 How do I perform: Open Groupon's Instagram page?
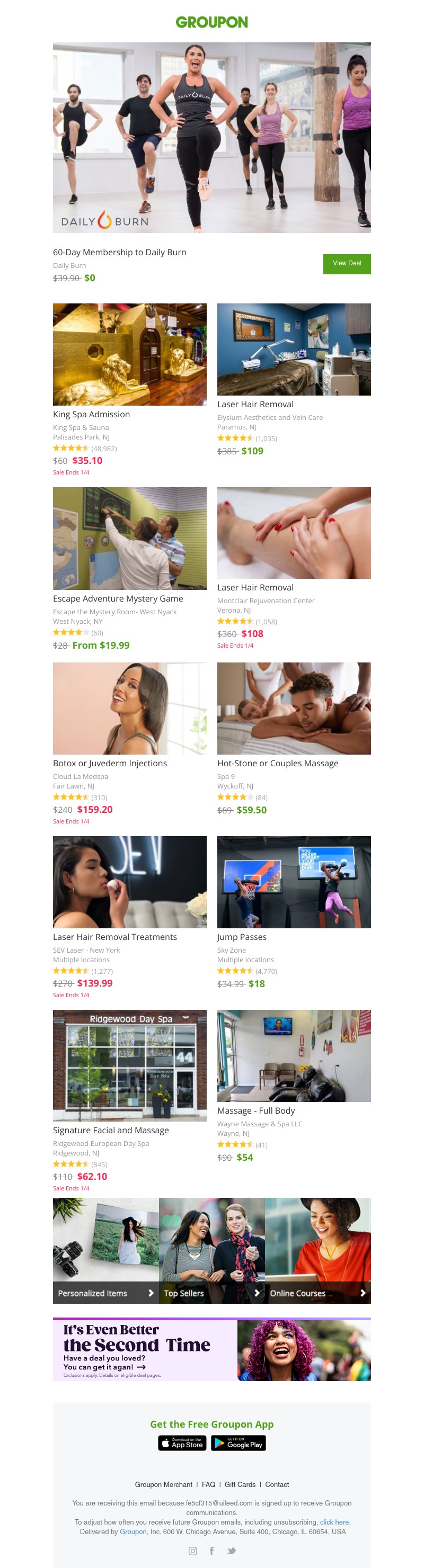pos(192,1551)
